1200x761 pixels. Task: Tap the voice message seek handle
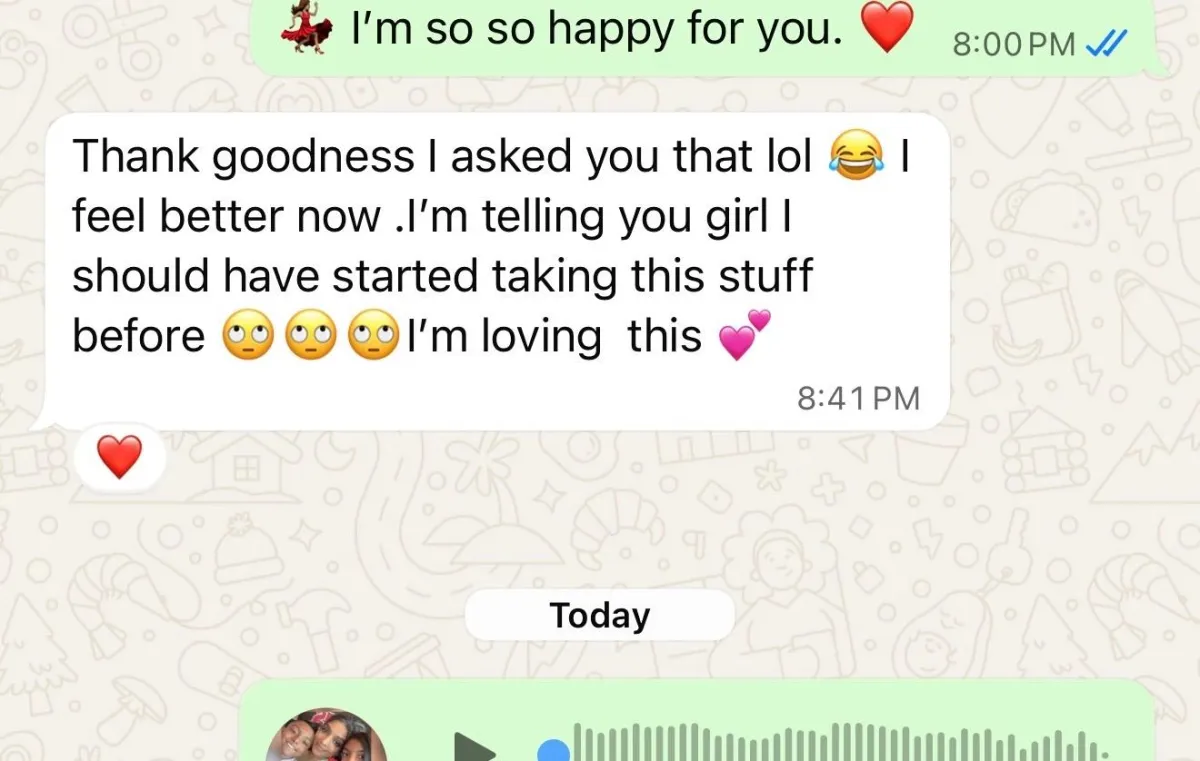(554, 751)
